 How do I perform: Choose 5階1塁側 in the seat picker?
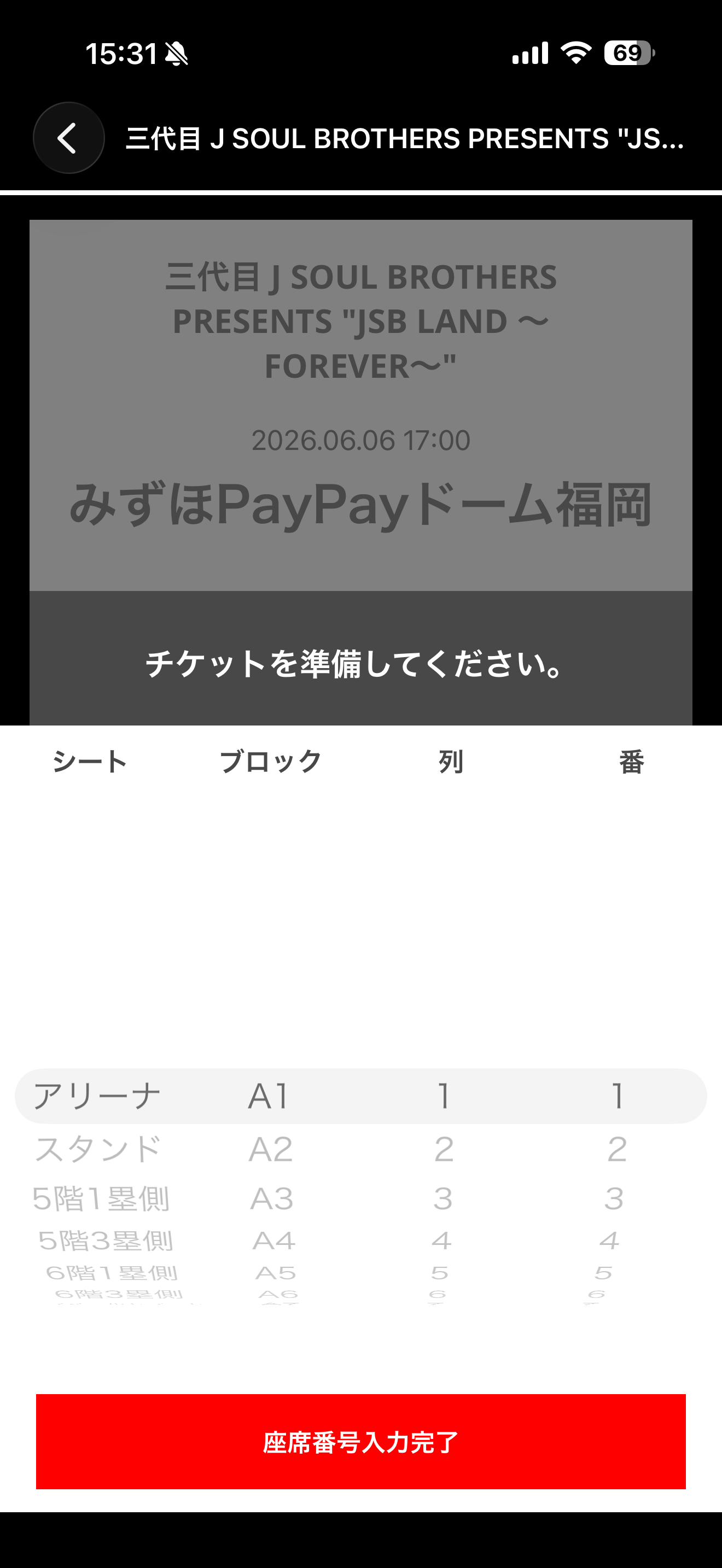coord(101,1198)
